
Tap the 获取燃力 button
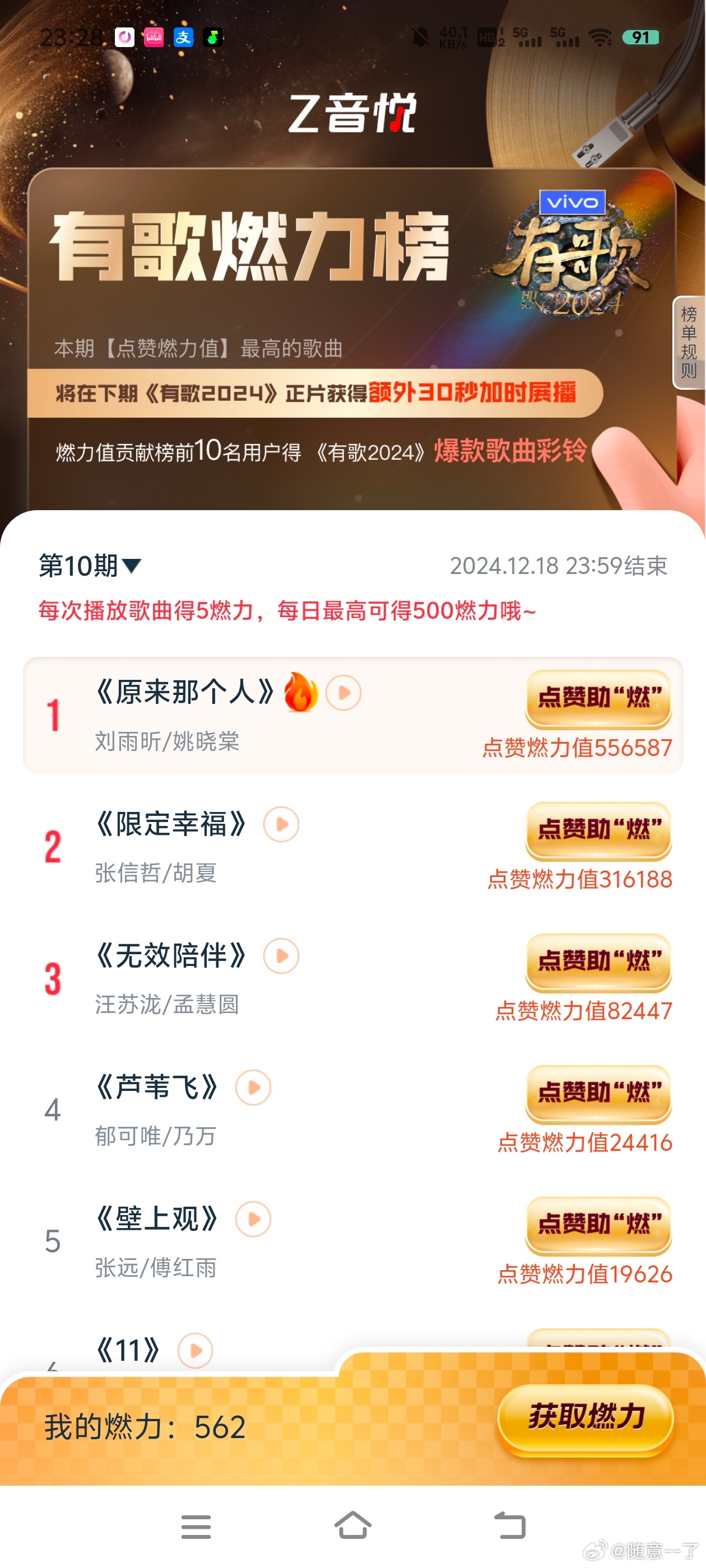[x=586, y=1420]
